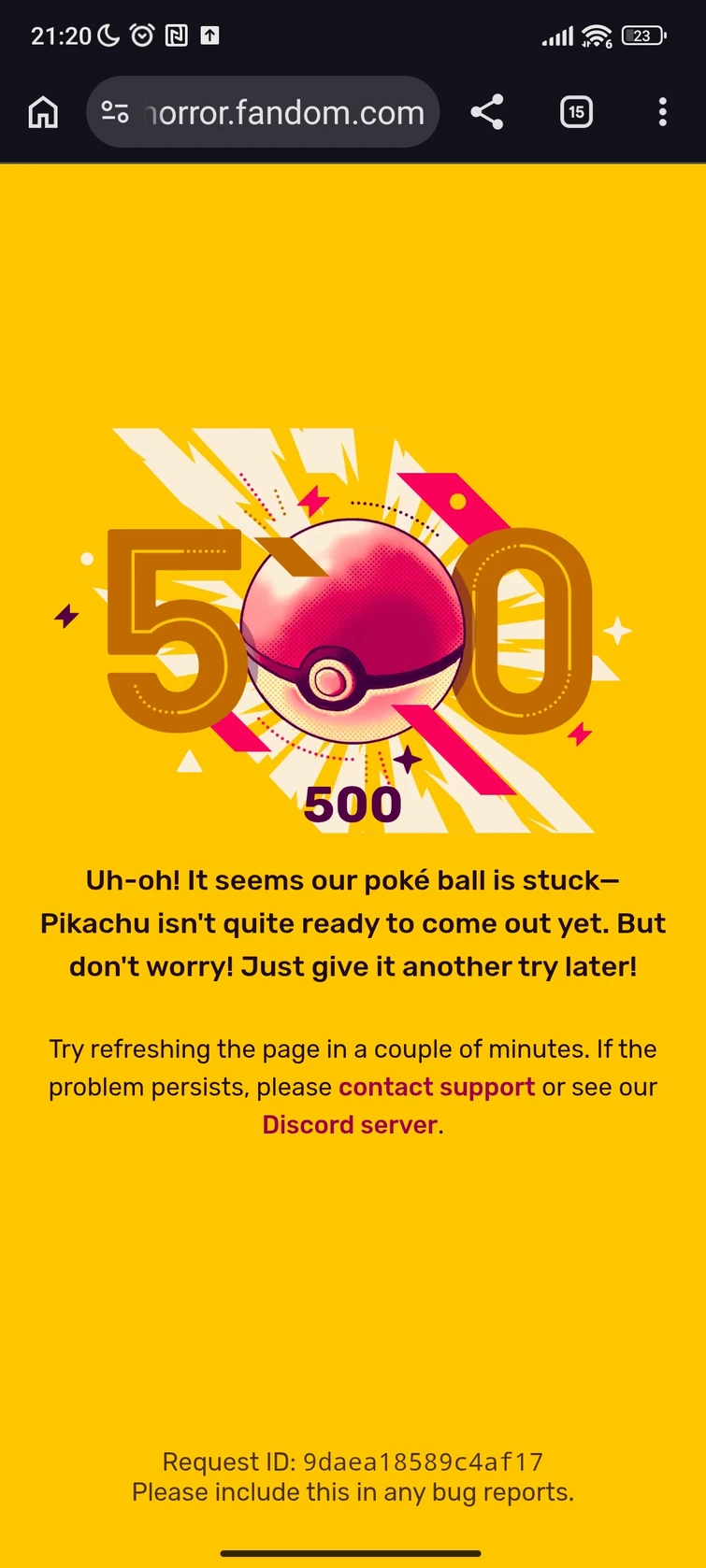Go to the browser home page
The height and width of the screenshot is (1568, 706).
(43, 113)
